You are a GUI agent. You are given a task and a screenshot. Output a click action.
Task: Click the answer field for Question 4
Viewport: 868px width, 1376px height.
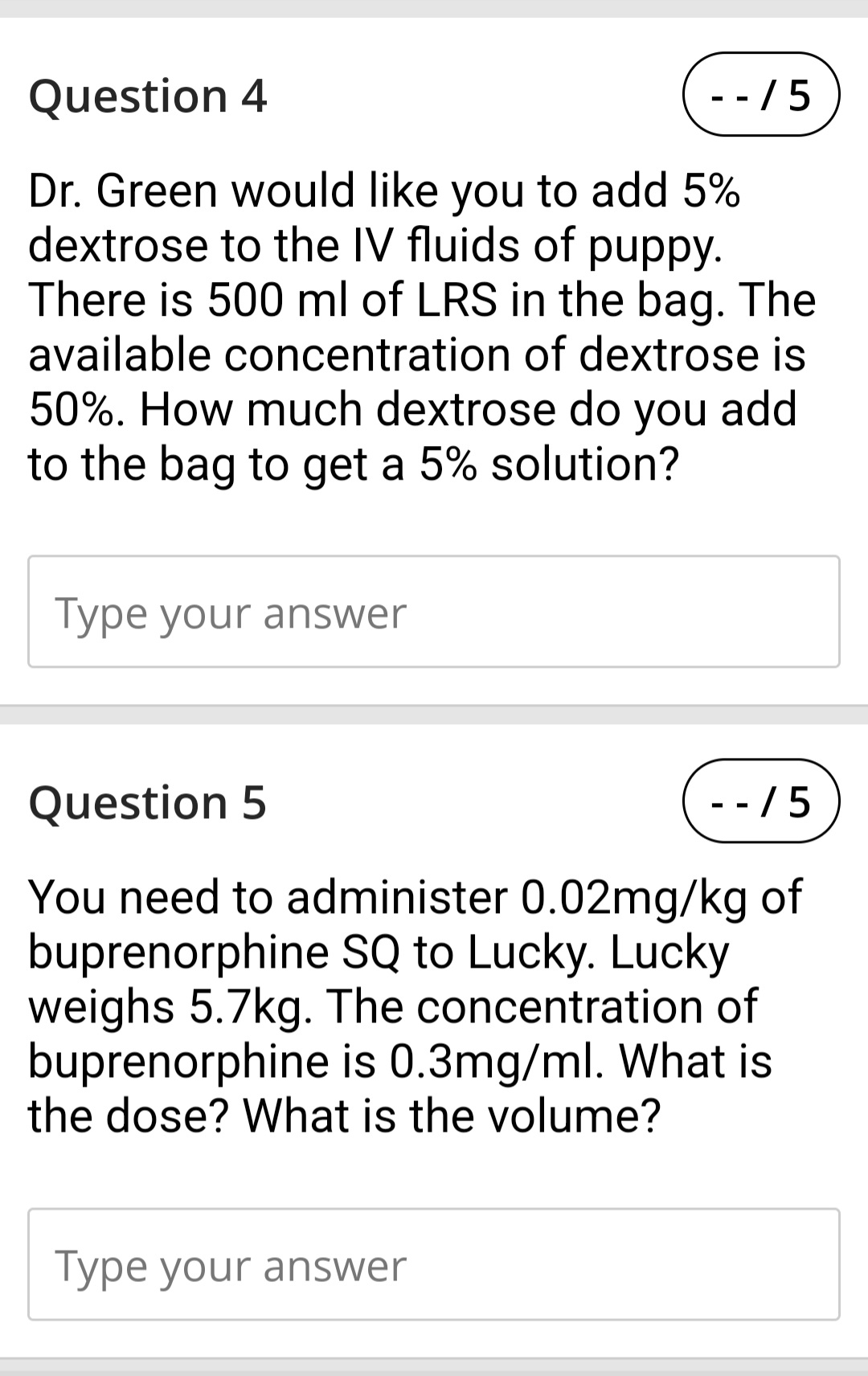[x=434, y=611]
